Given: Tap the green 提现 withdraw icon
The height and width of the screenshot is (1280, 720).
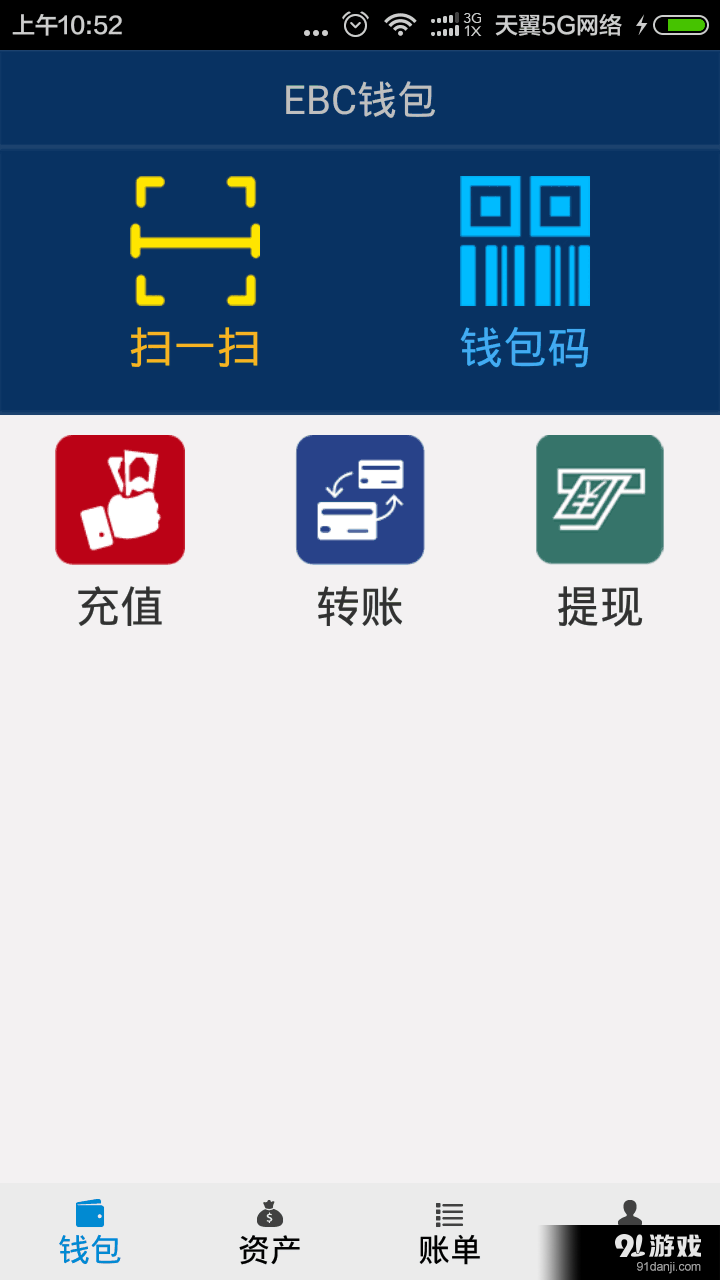Looking at the screenshot, I should pos(598,499).
